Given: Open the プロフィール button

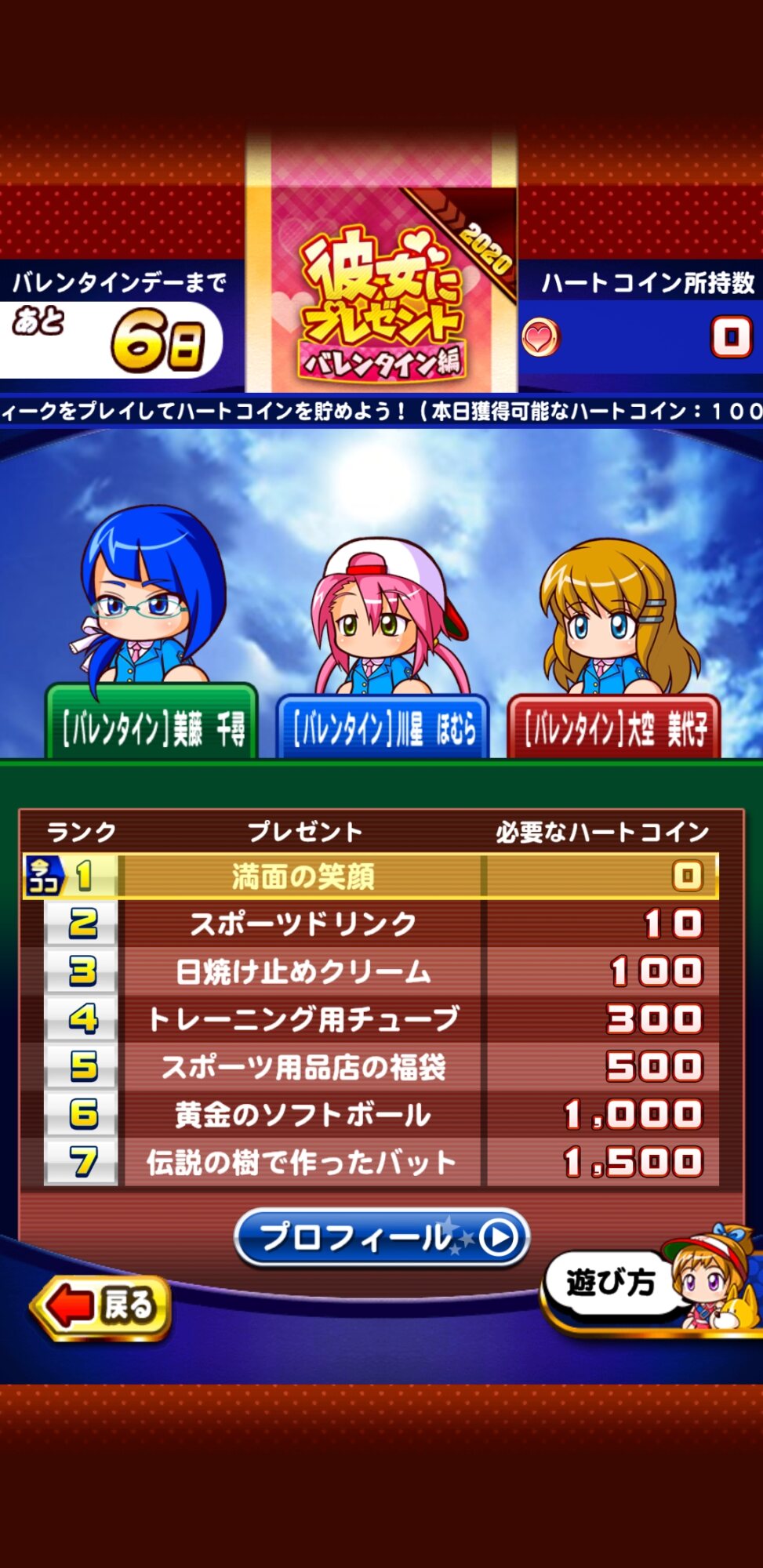Looking at the screenshot, I should 382,1238.
